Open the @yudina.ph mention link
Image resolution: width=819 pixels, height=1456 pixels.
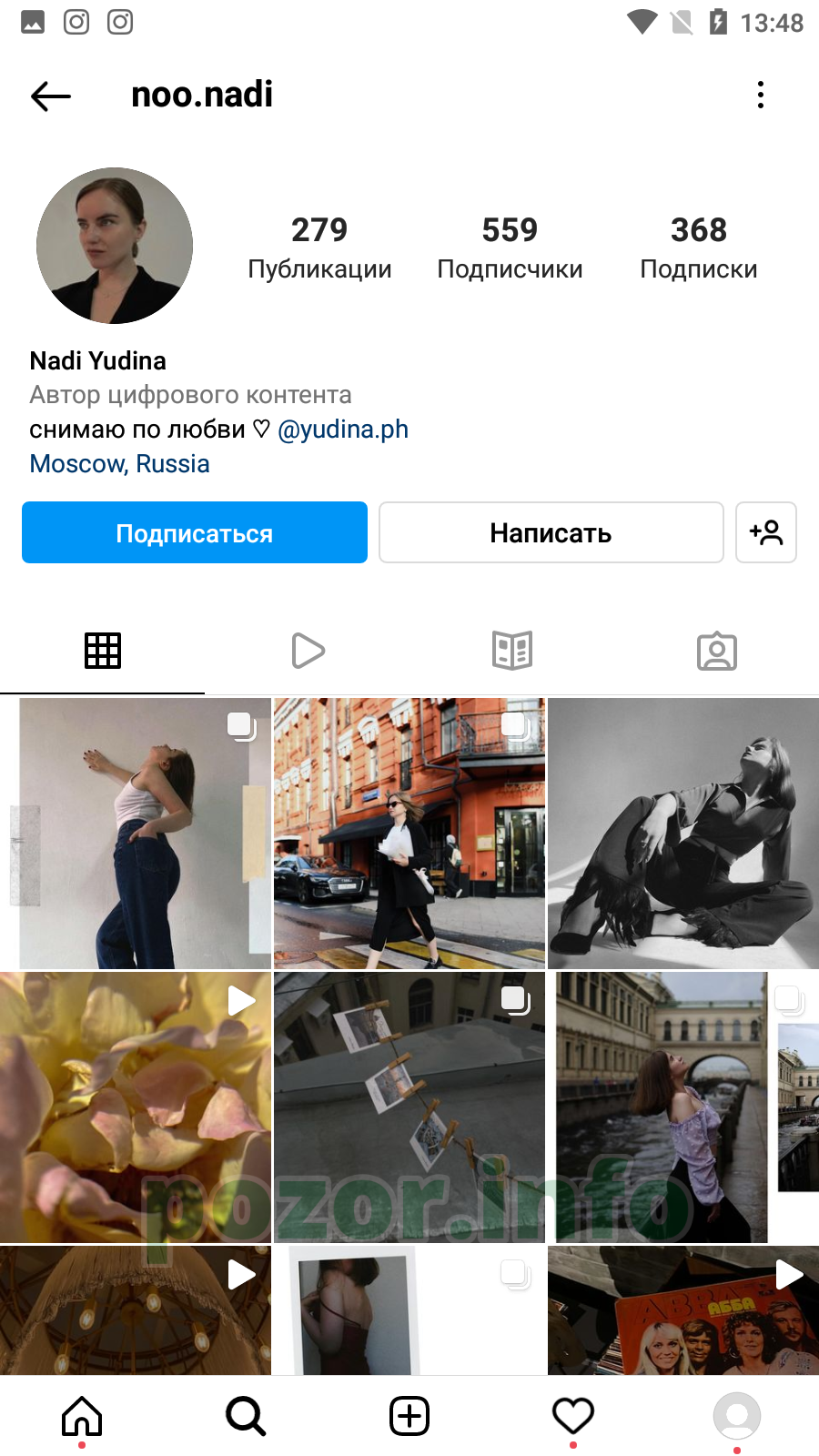[x=343, y=430]
